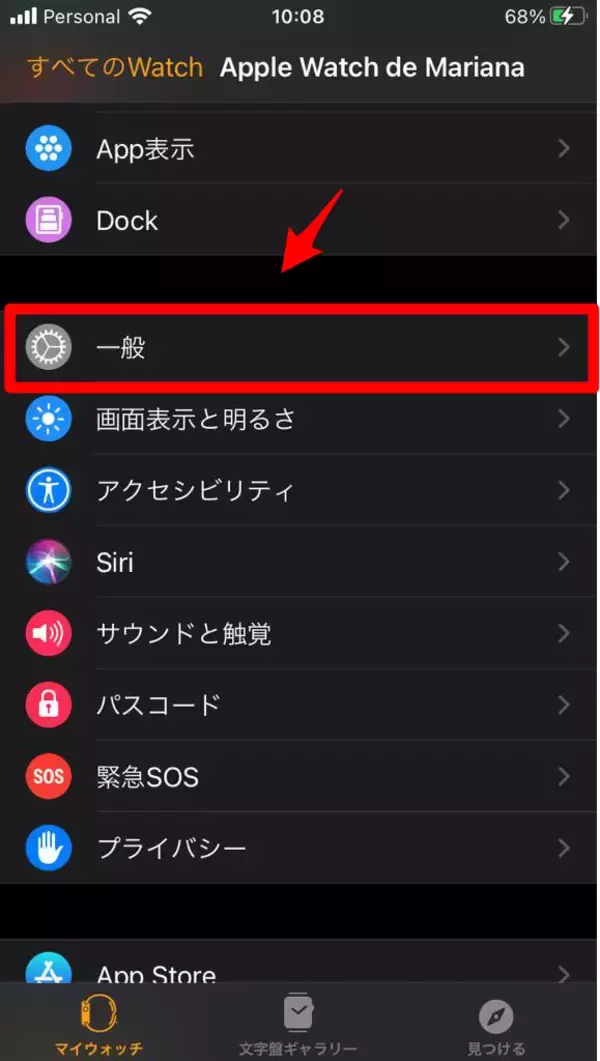The image size is (600, 1061).
Task: Switch to the マイウォッチ tab
Action: pos(99,1025)
